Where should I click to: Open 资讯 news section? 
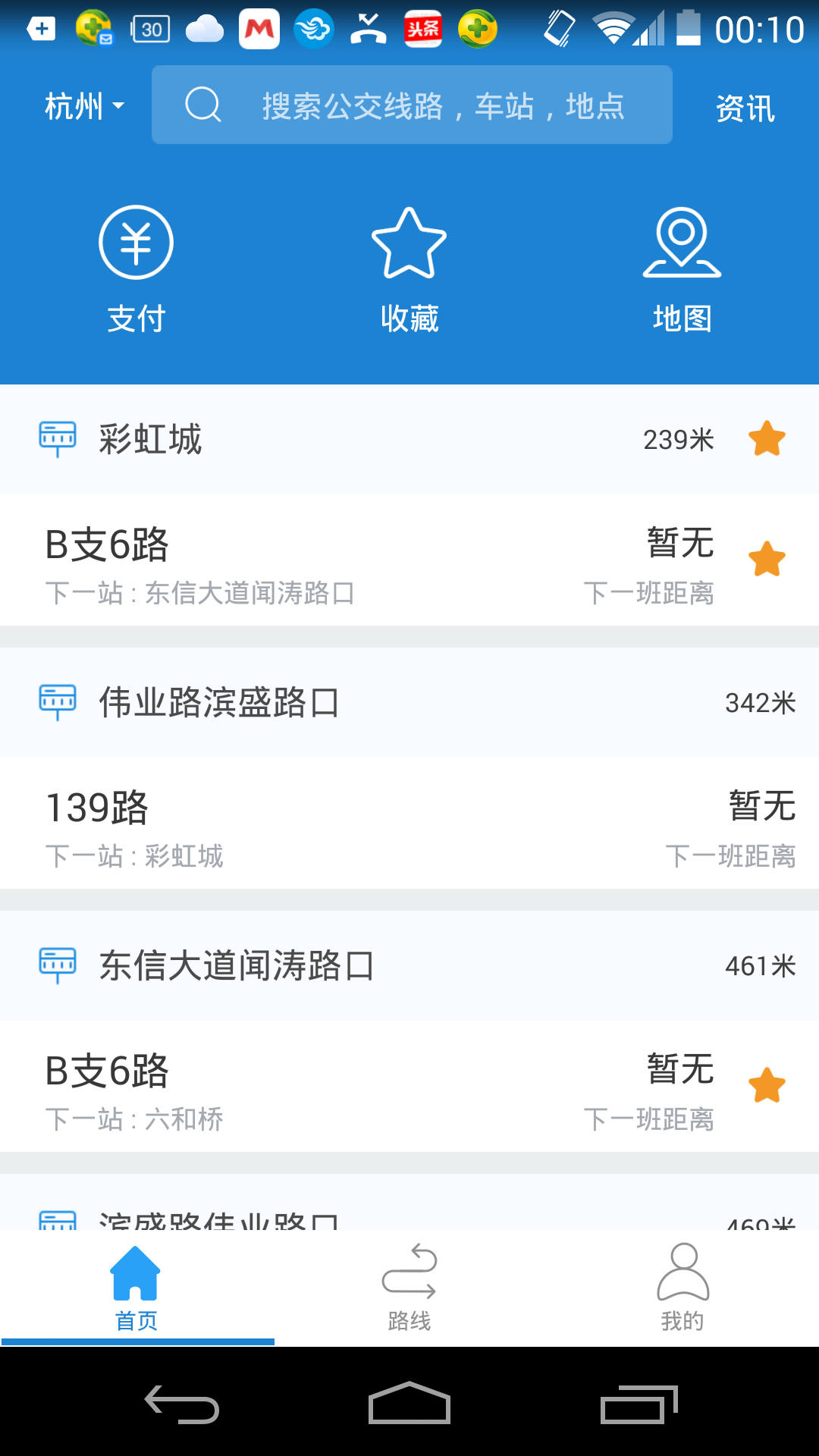point(745,108)
